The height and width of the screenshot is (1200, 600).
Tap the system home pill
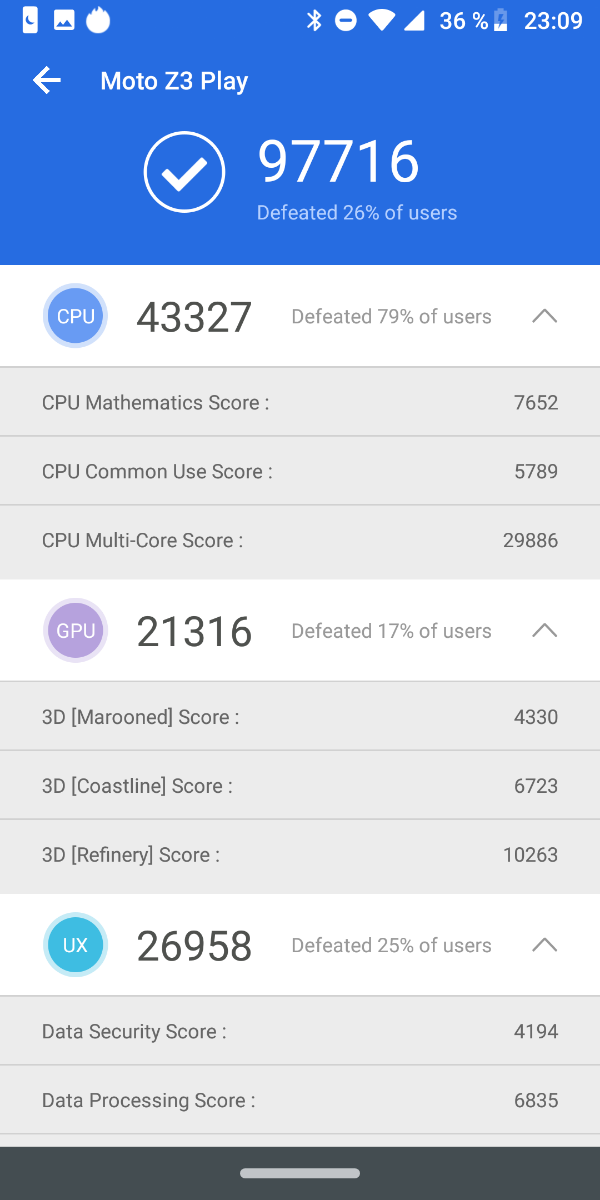point(300,1173)
